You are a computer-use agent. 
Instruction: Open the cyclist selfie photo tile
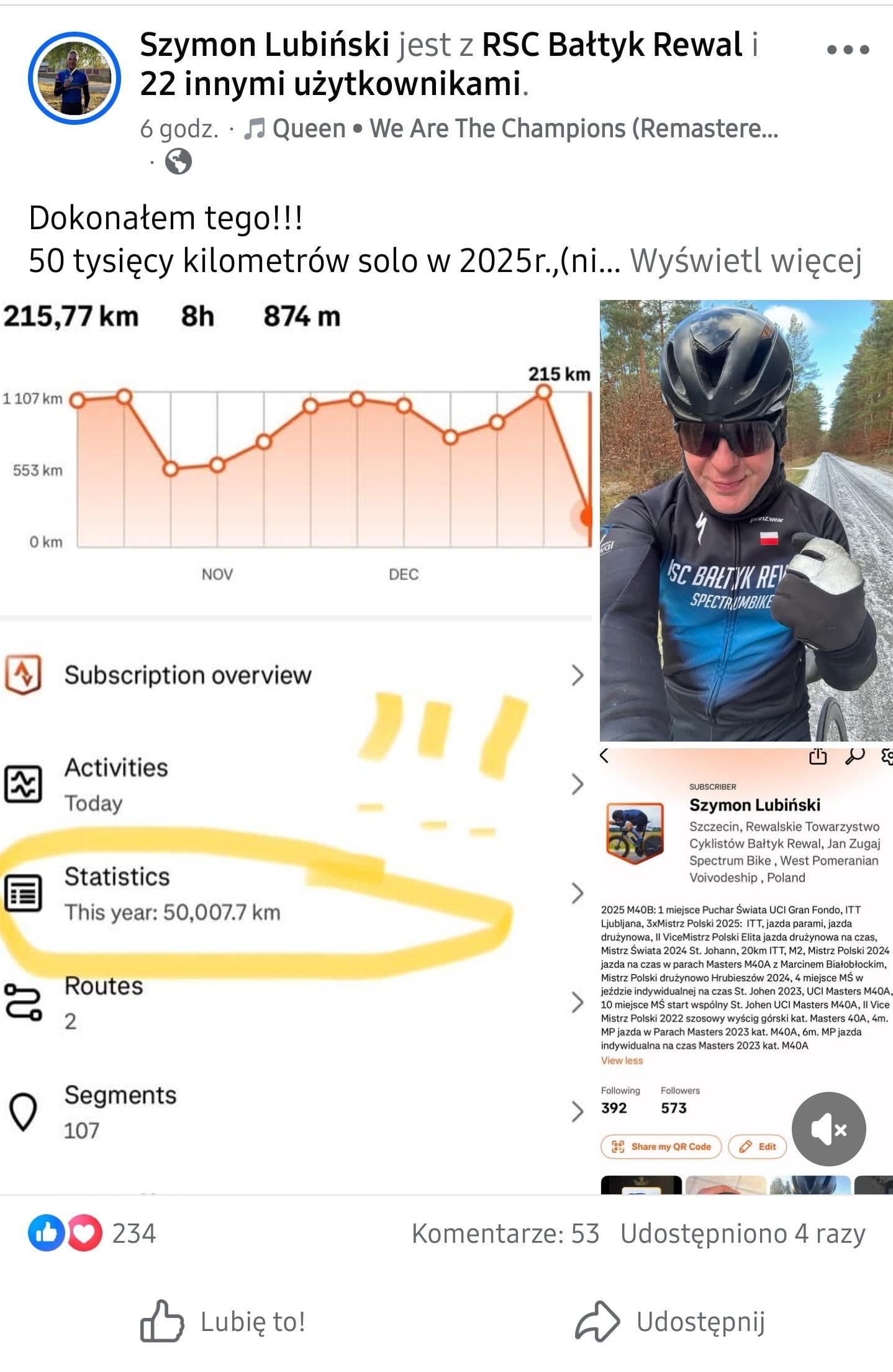[746, 520]
